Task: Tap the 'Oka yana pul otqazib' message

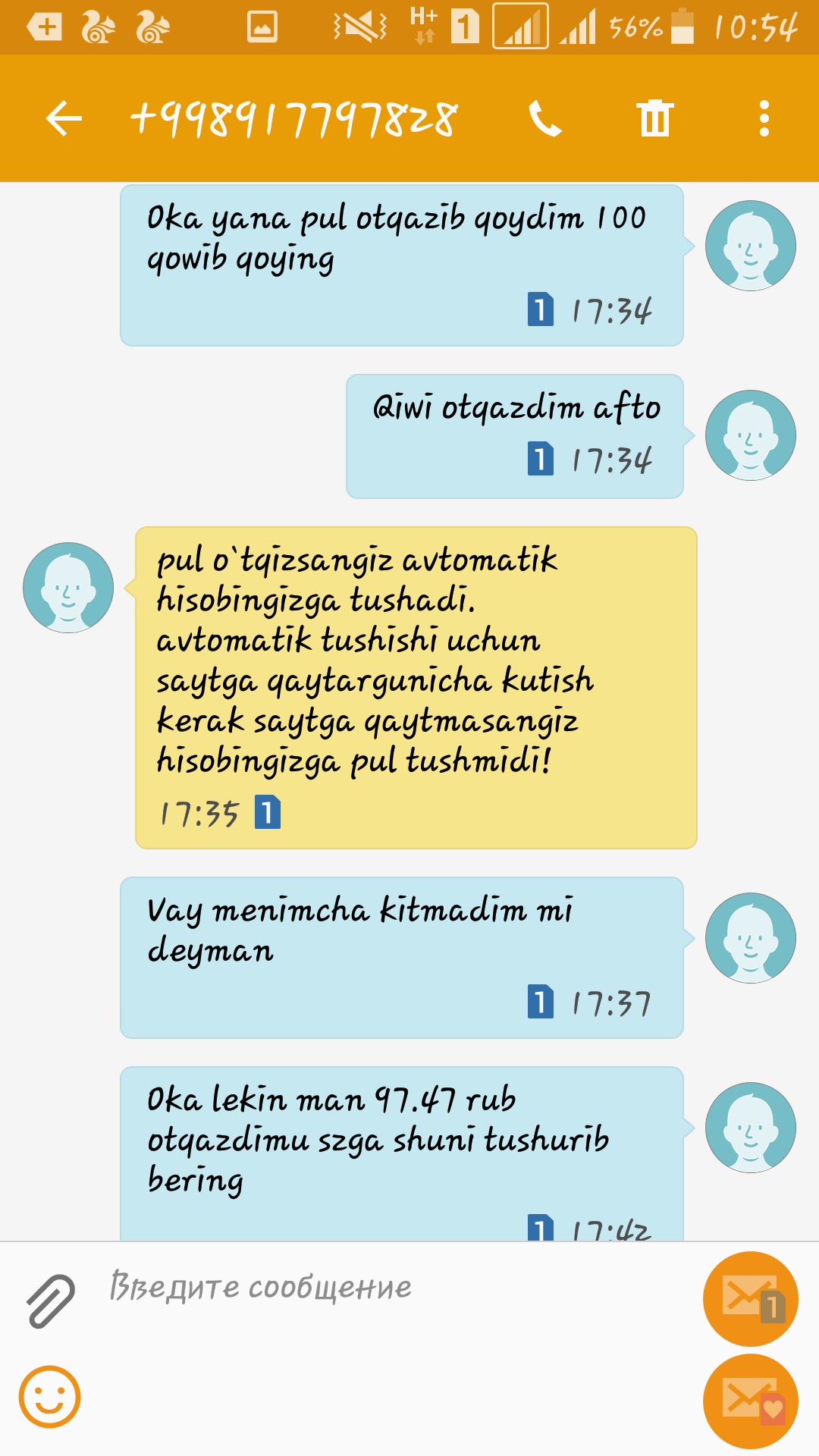Action: (402, 265)
